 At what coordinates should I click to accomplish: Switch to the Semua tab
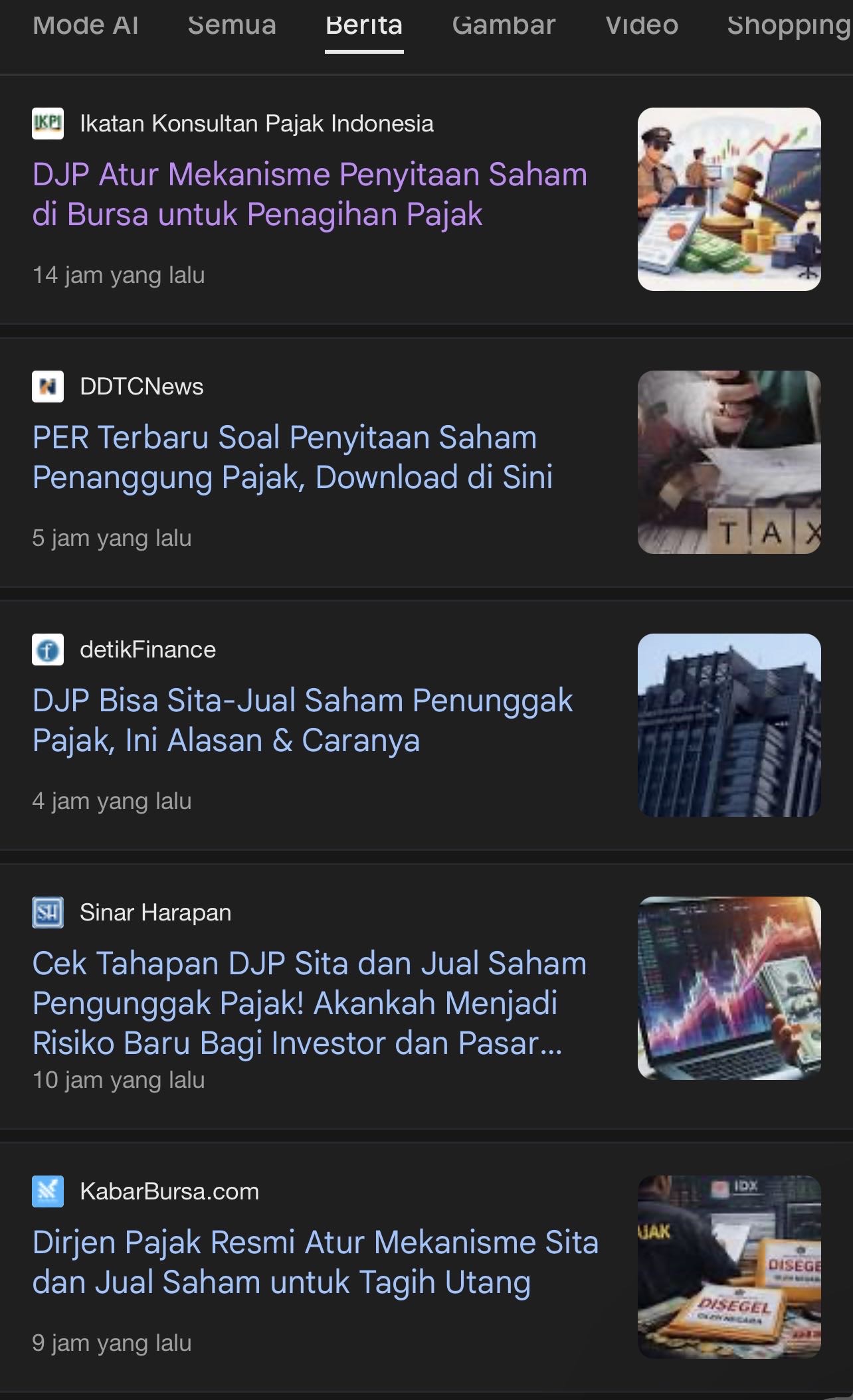point(231,25)
